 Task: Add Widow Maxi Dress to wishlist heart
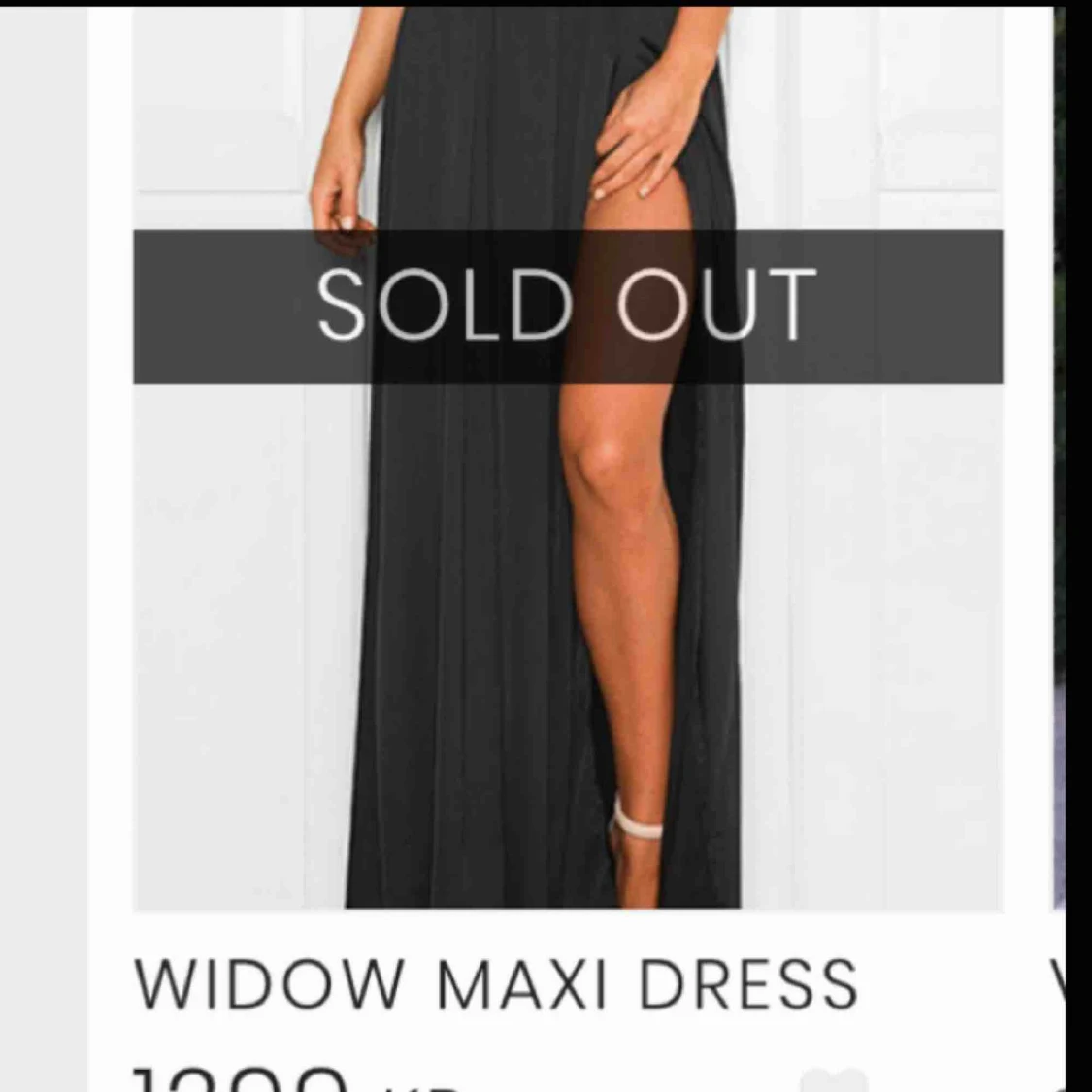833,1081
